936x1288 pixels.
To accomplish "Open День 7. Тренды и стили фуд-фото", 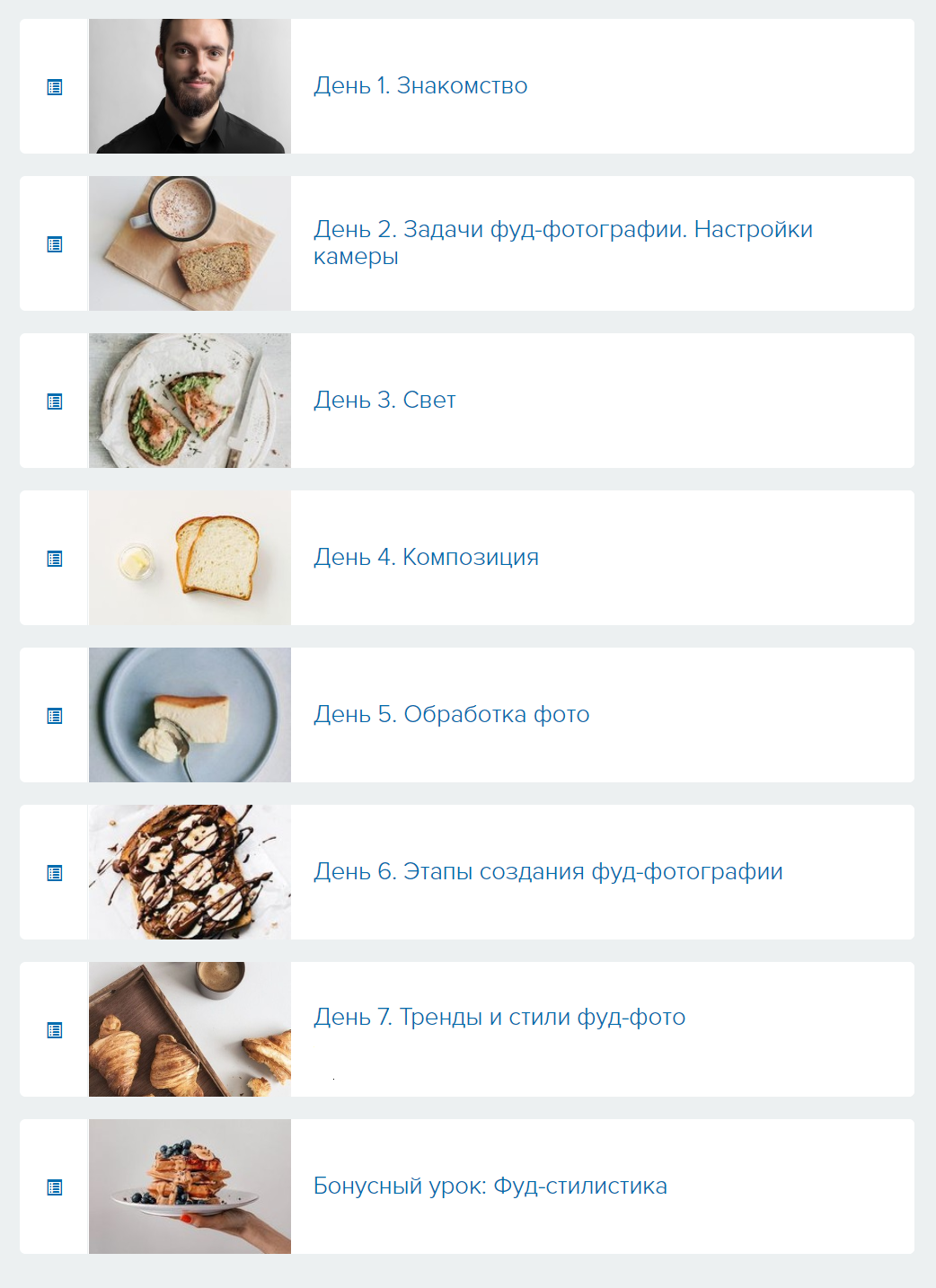I will click(499, 1018).
